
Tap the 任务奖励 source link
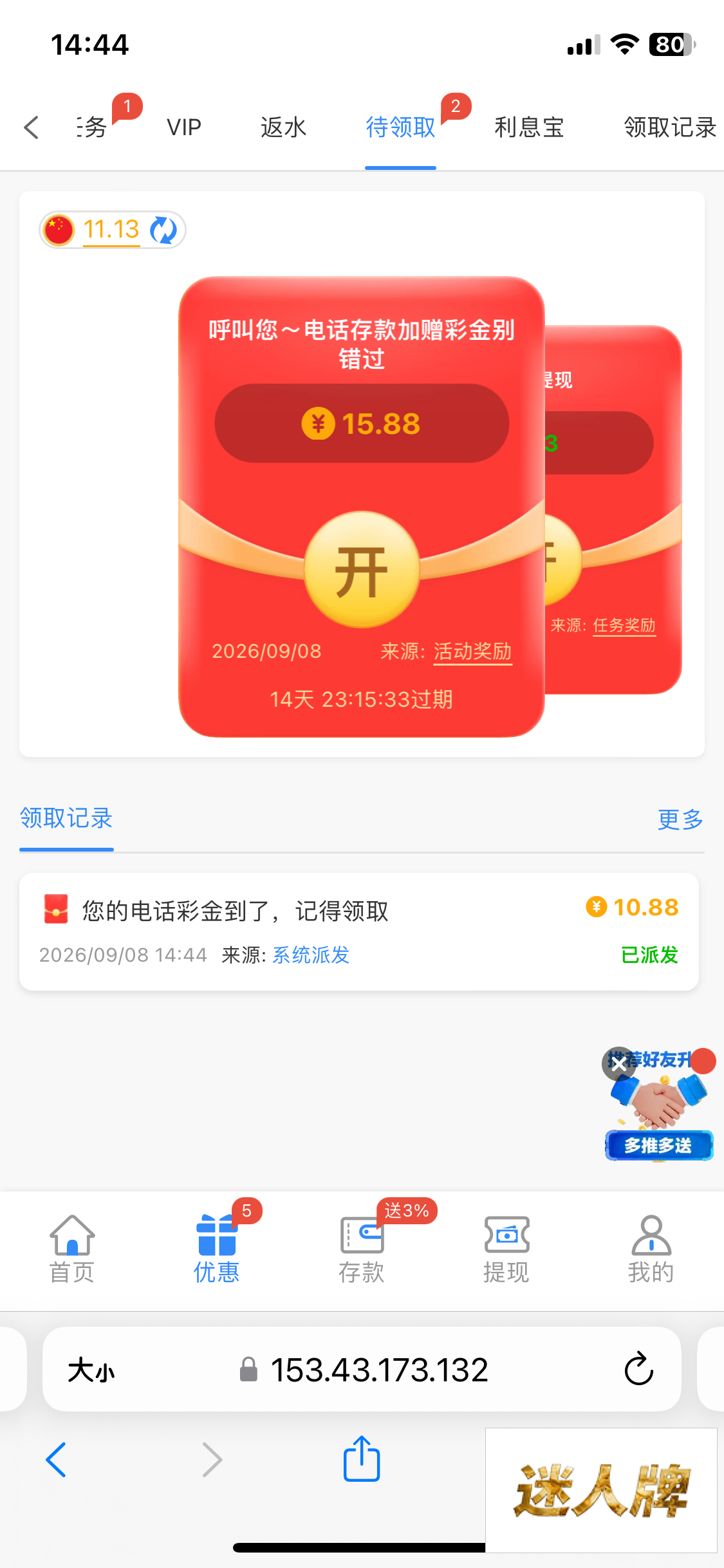624,625
